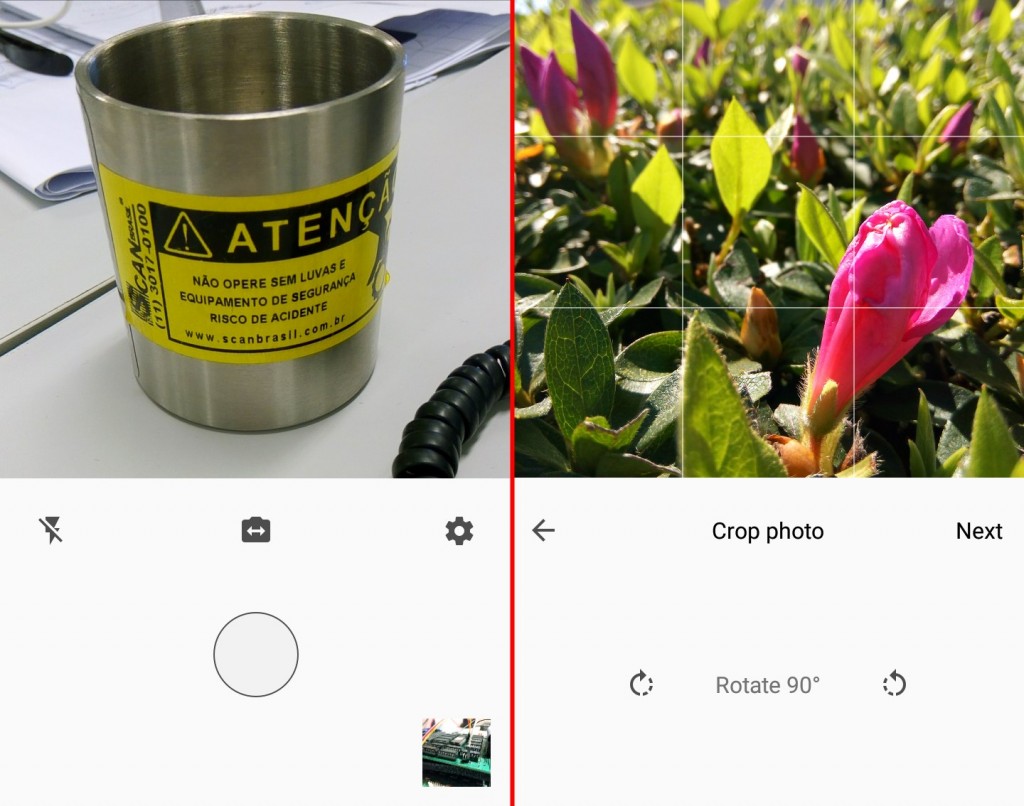
Task: Open the last photo thumbnail
Action: click(x=457, y=751)
